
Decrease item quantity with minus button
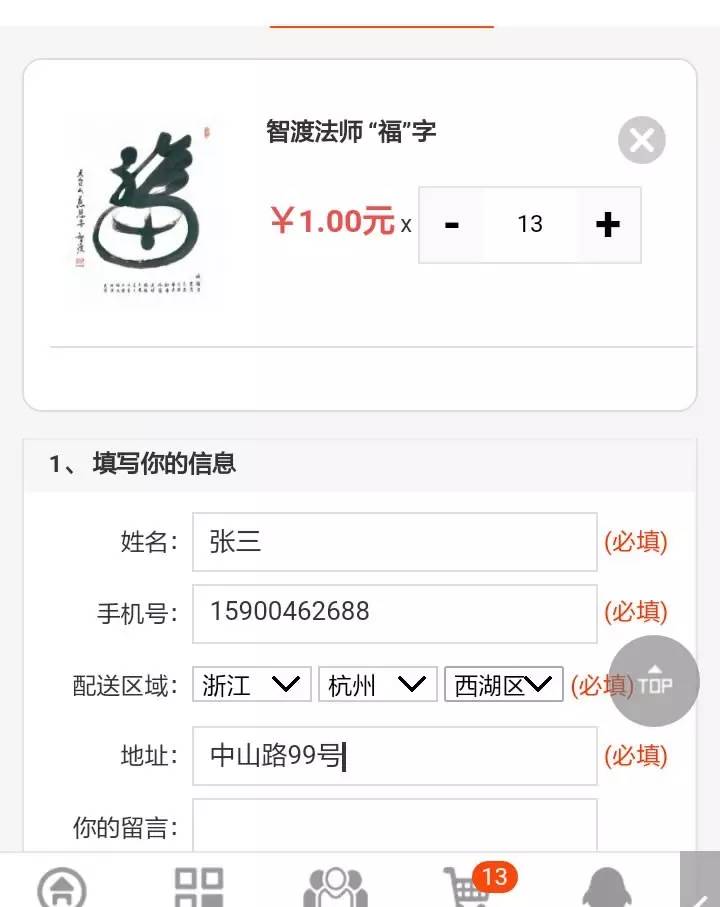[452, 225]
